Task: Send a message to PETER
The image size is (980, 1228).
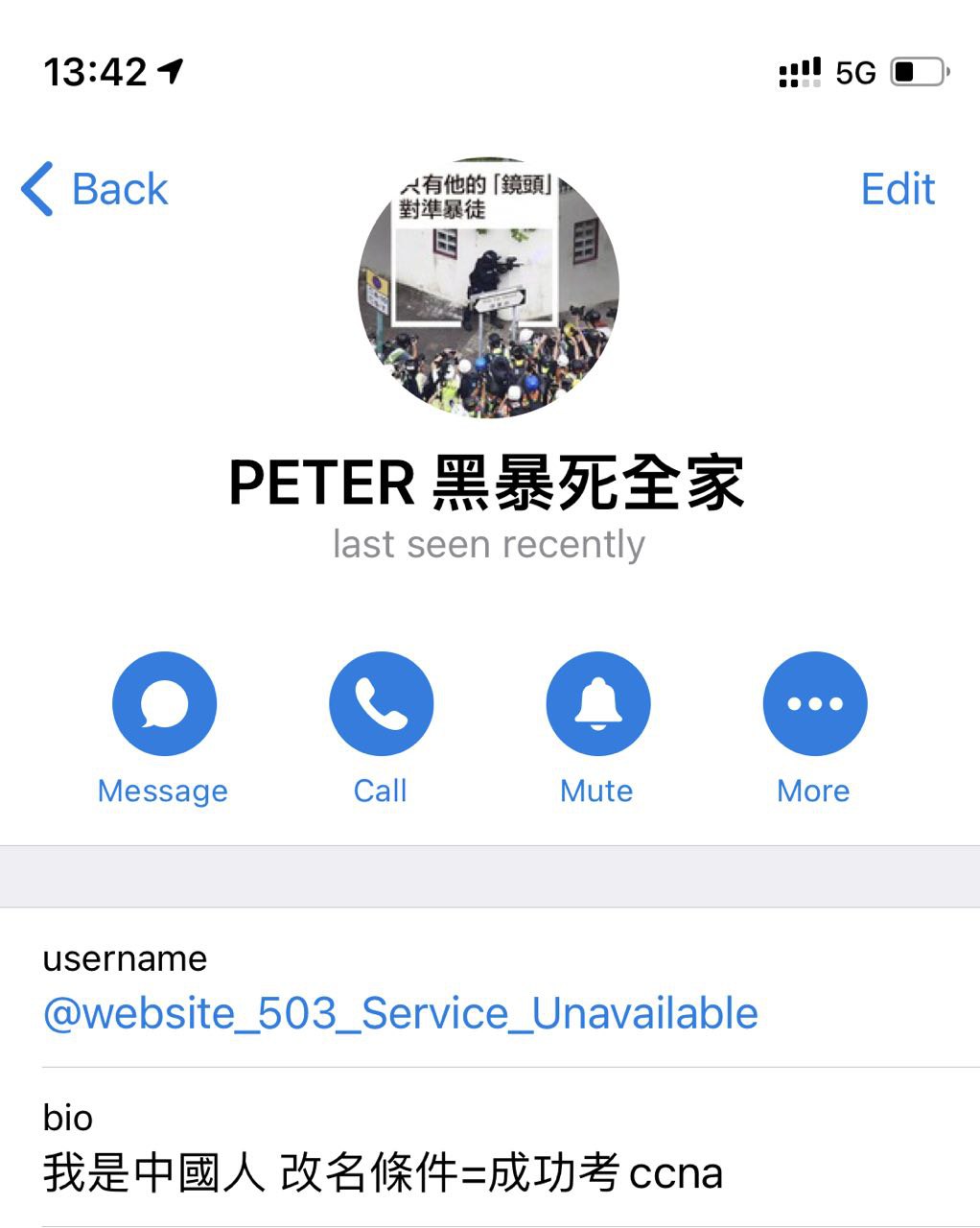Action: click(164, 704)
